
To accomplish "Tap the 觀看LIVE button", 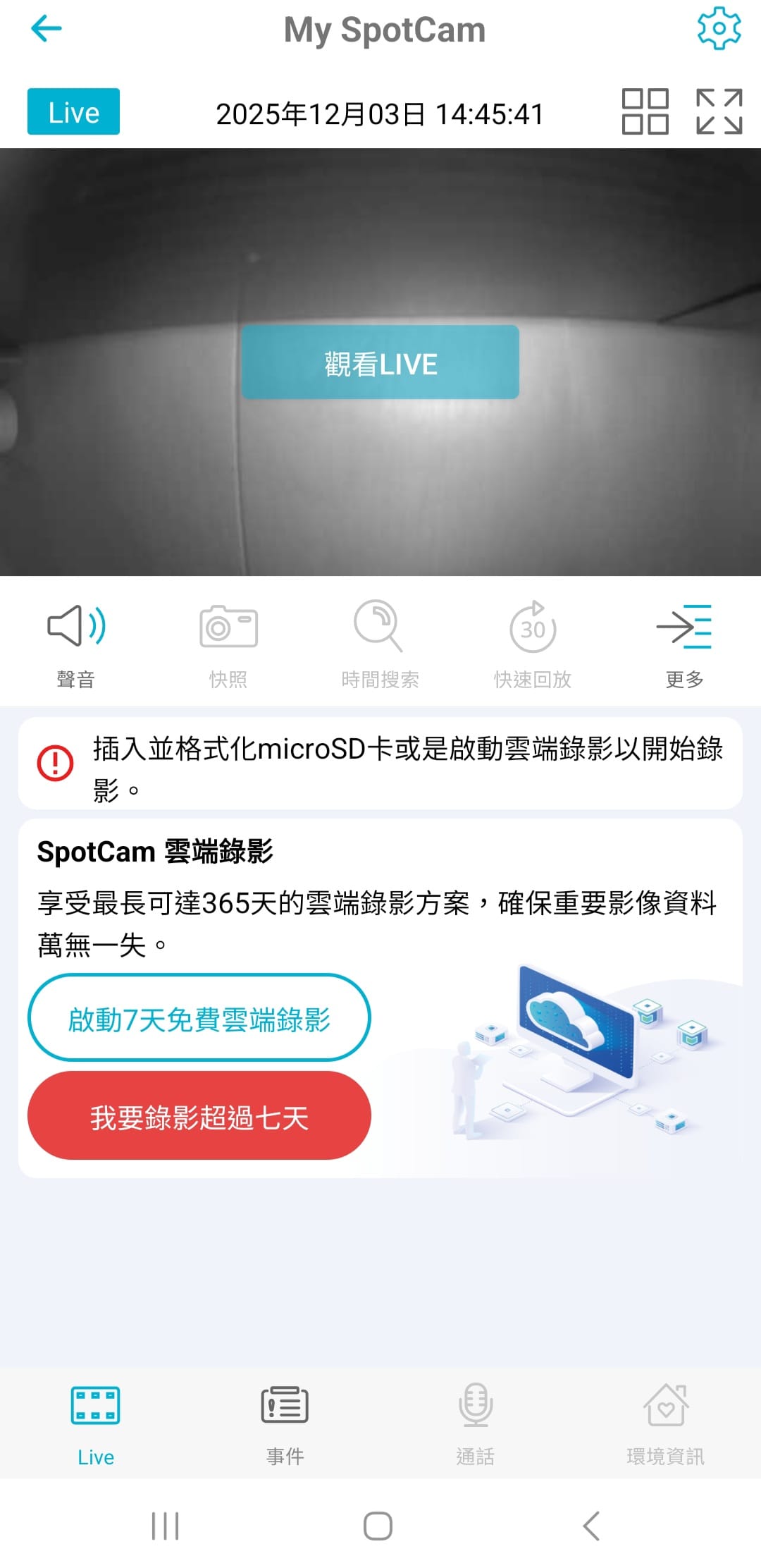I will [380, 362].
